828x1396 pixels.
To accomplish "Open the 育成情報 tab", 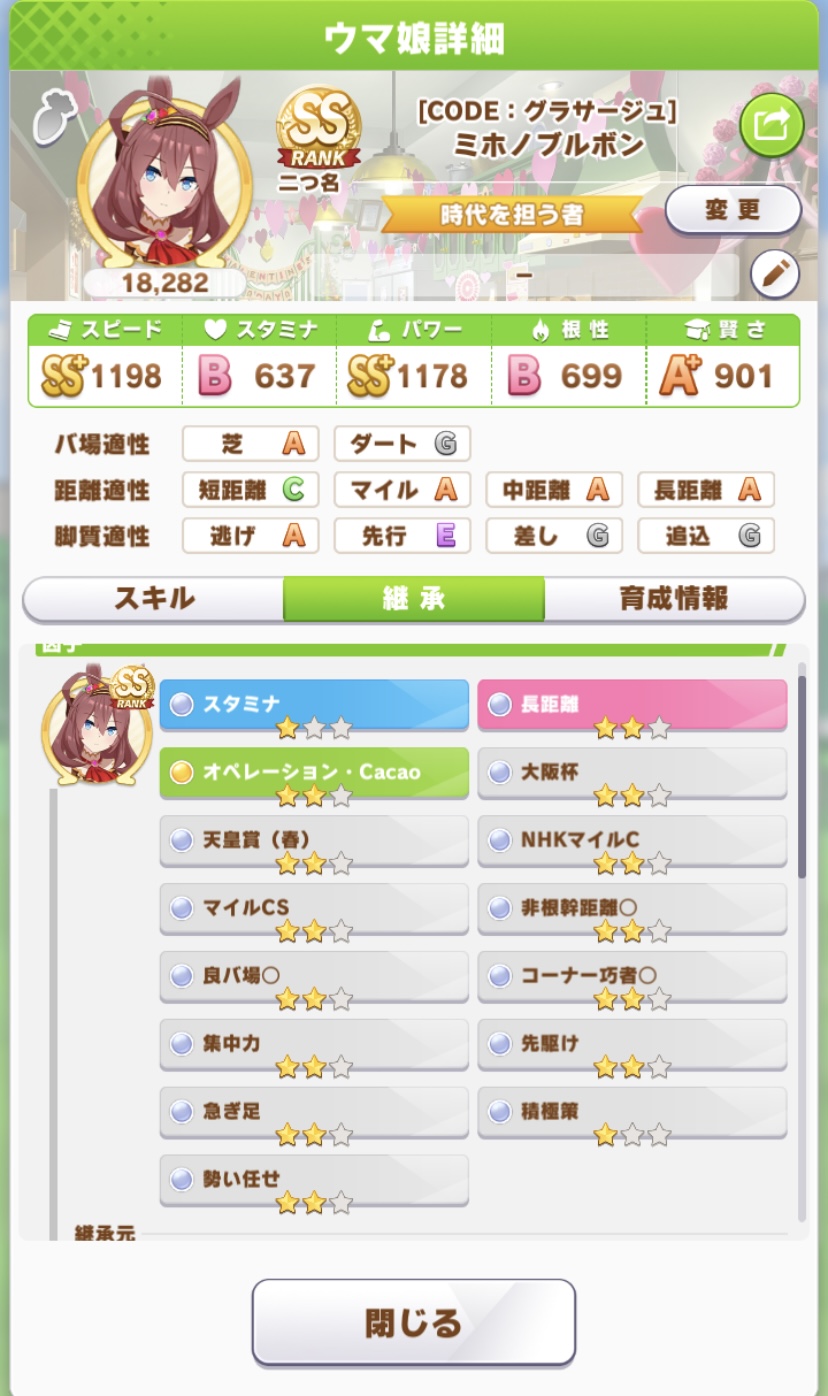I will pos(674,599).
